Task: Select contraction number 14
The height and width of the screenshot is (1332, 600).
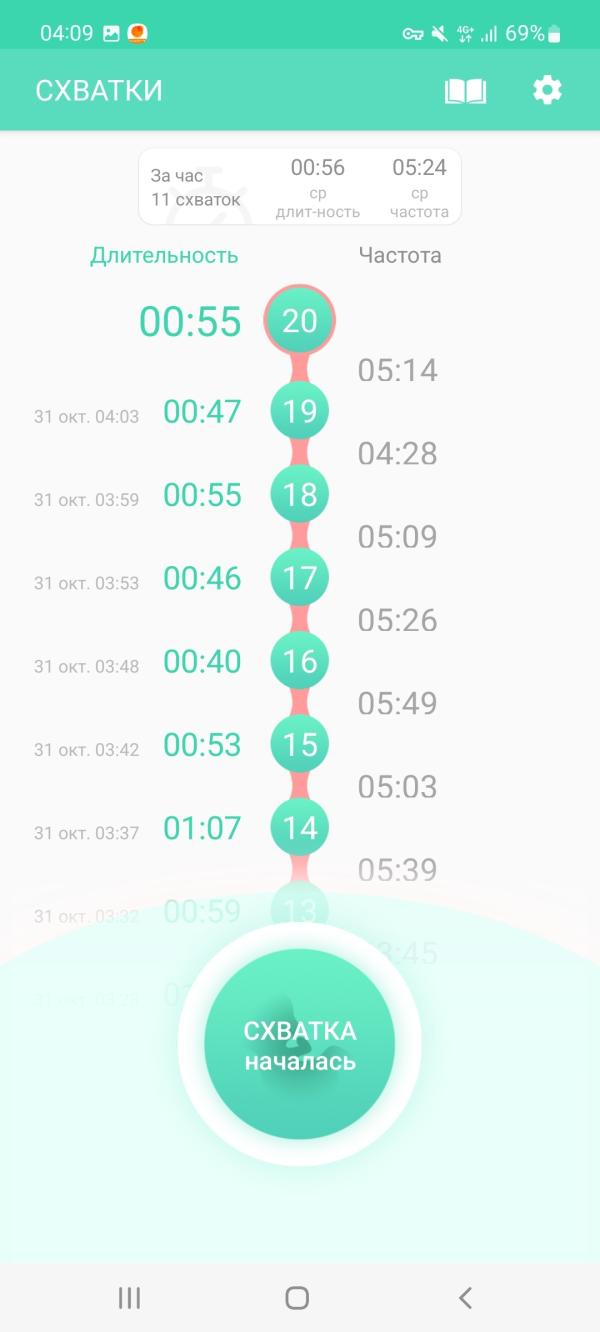Action: click(x=300, y=828)
